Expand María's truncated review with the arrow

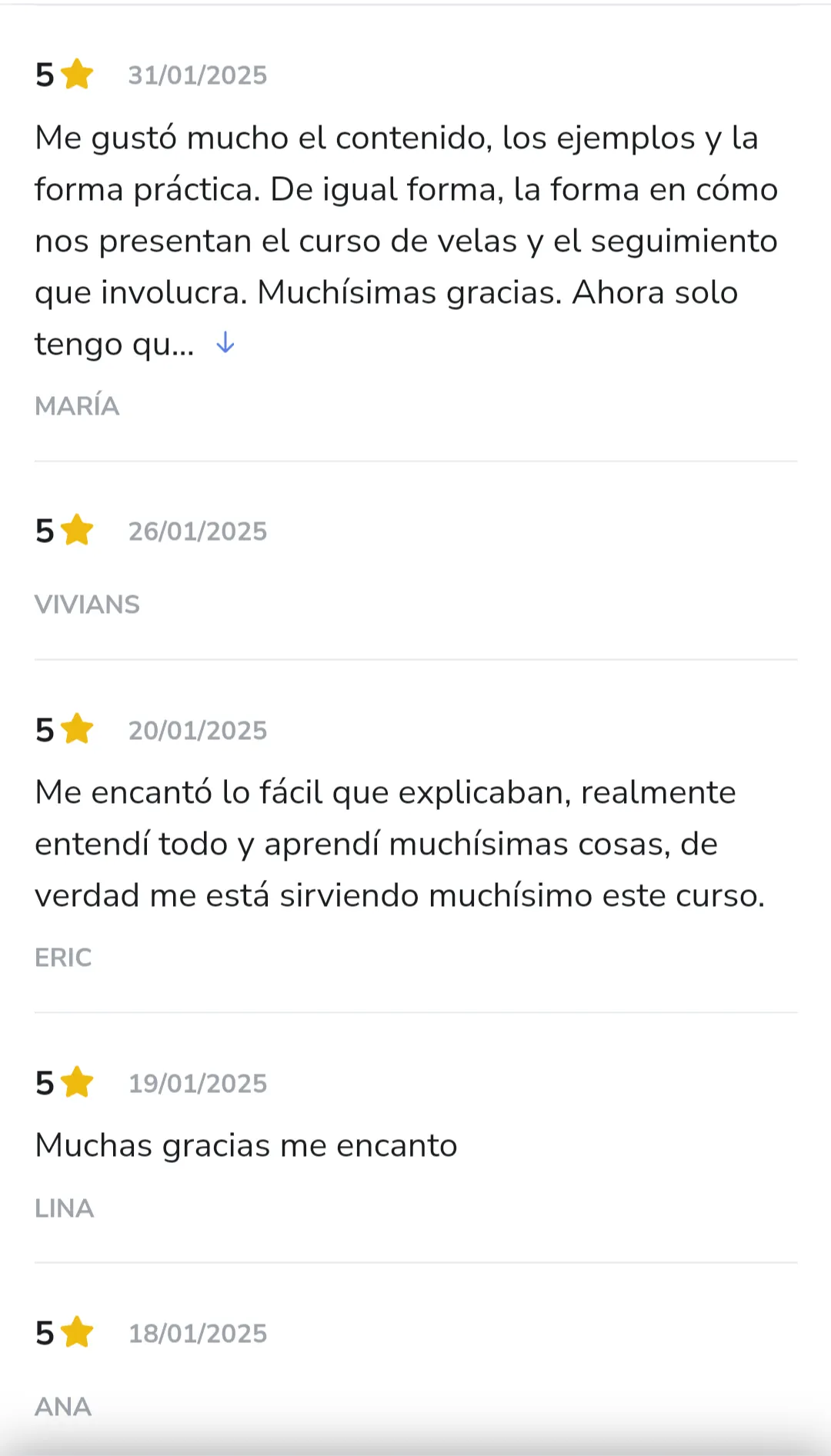tap(225, 343)
